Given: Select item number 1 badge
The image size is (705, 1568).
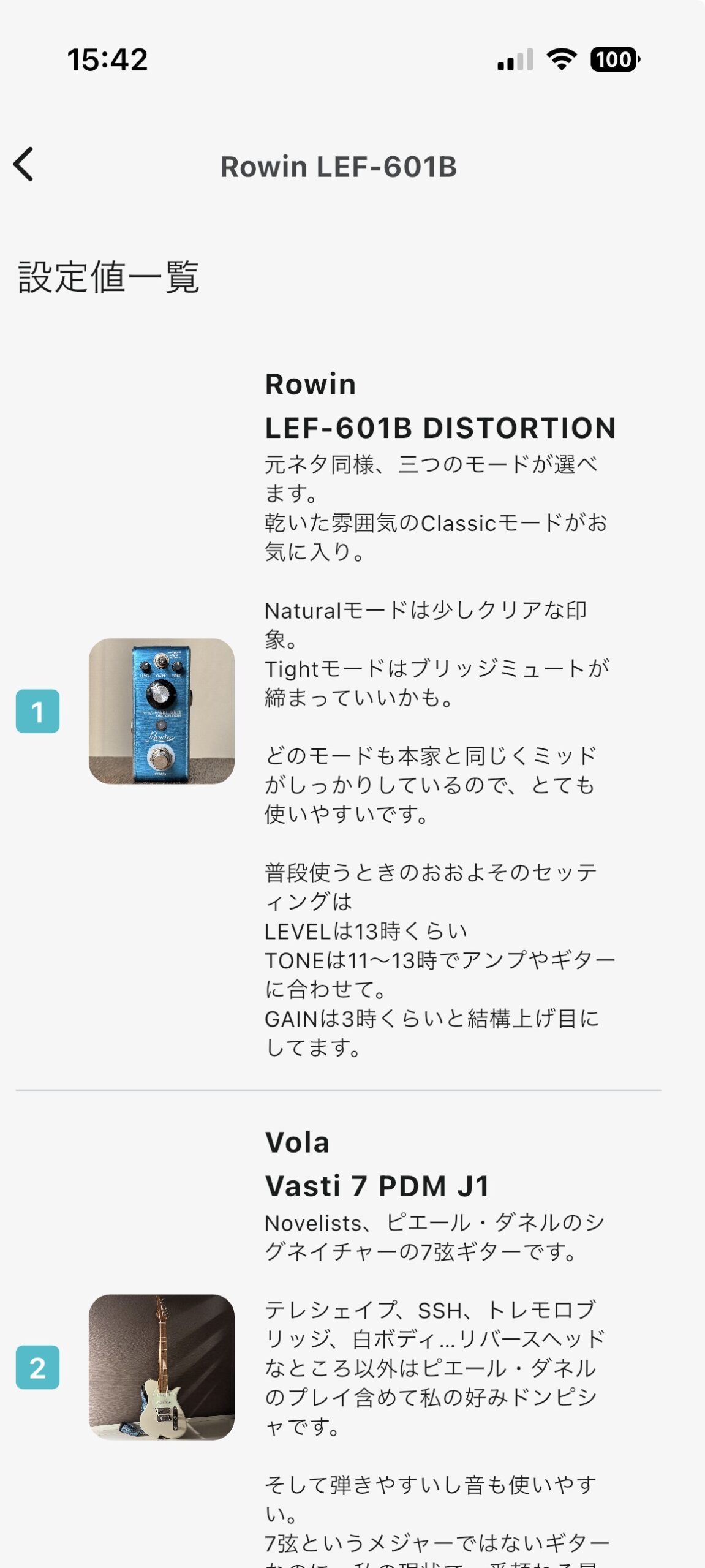Looking at the screenshot, I should click(37, 711).
